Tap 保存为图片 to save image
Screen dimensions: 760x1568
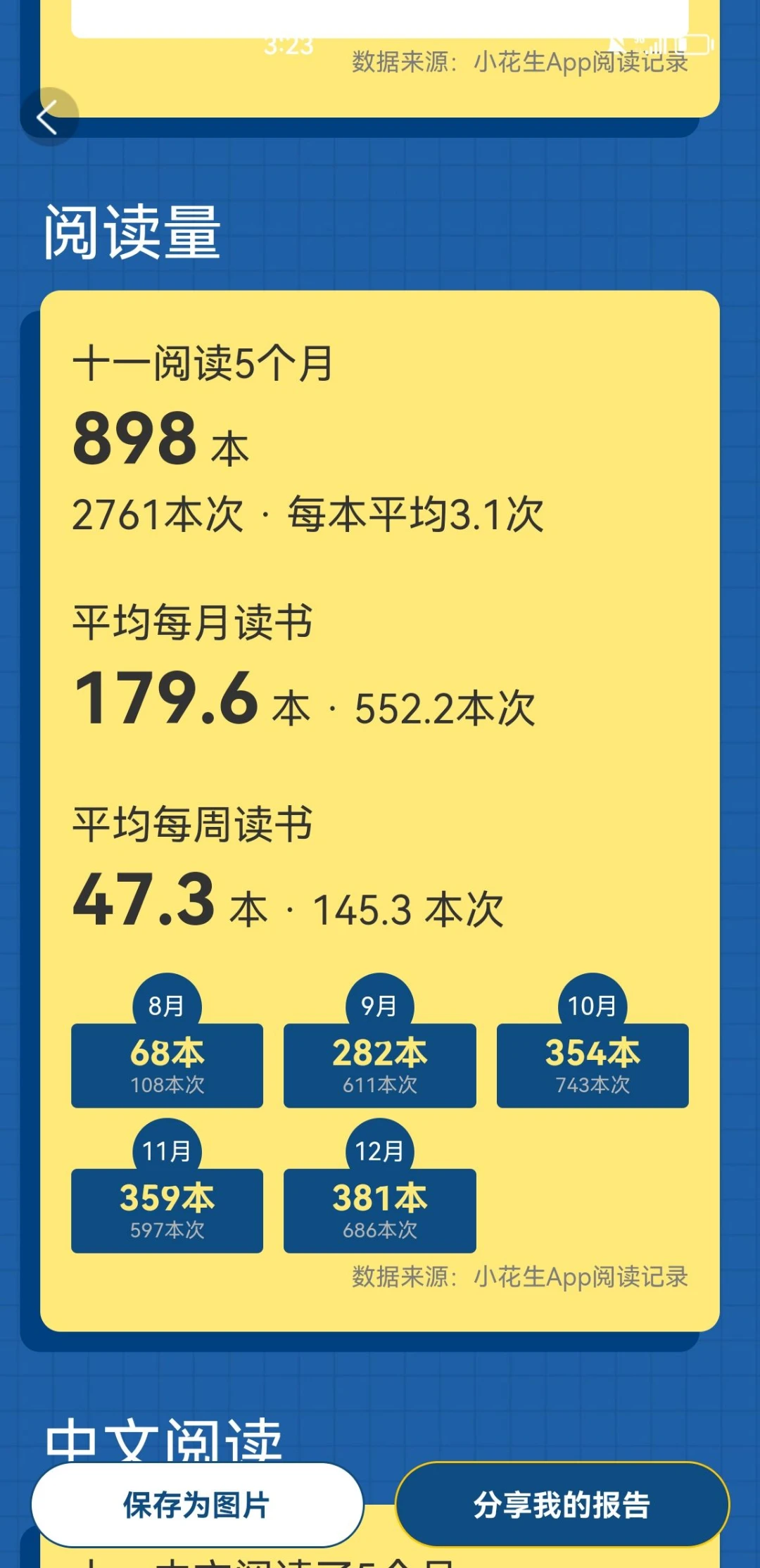tap(197, 1505)
